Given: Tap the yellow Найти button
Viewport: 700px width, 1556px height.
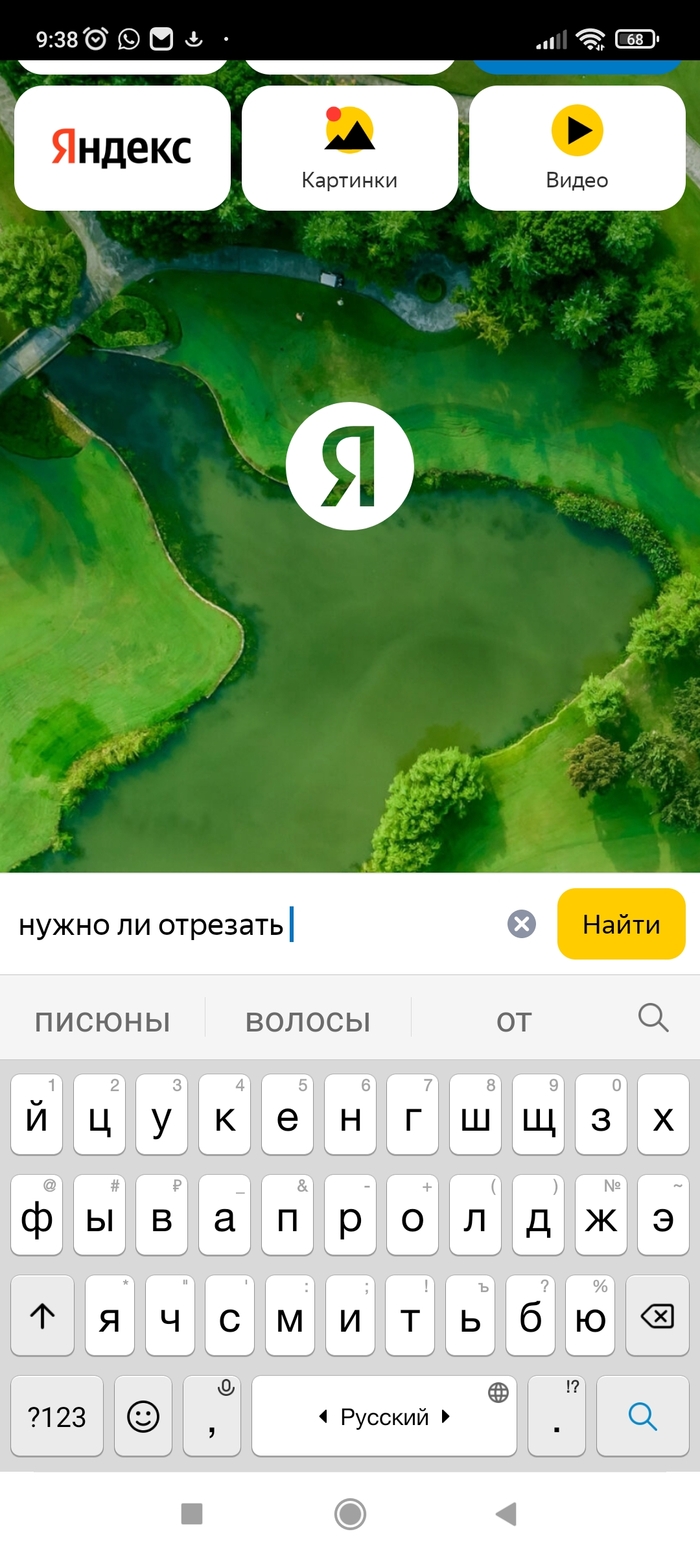Looking at the screenshot, I should click(x=621, y=924).
